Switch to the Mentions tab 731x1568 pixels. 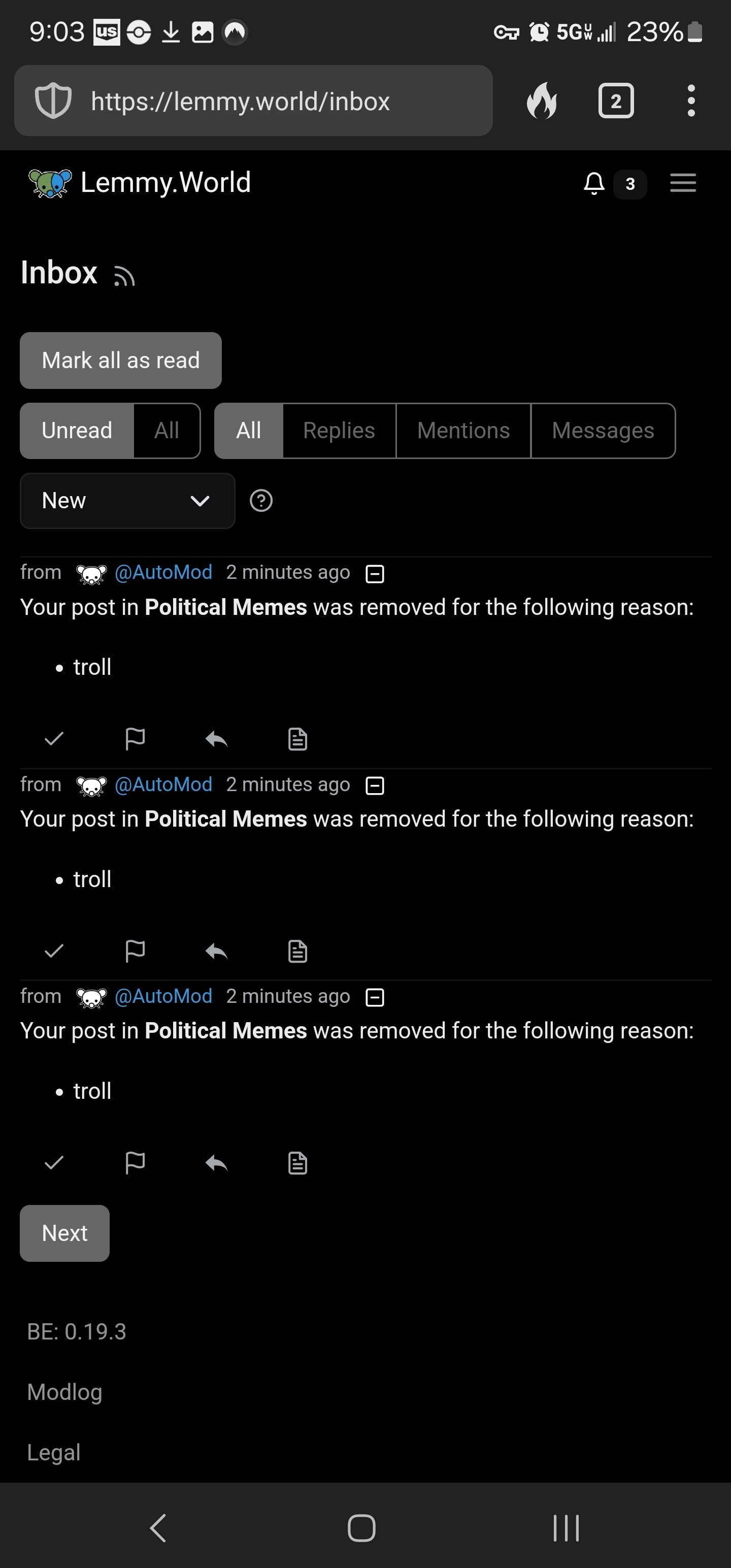463,431
